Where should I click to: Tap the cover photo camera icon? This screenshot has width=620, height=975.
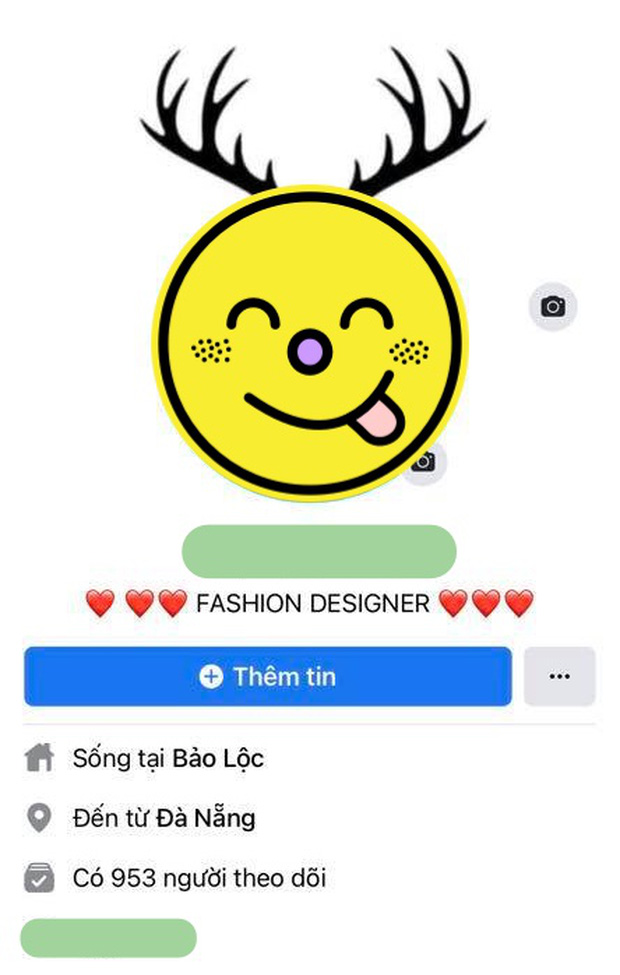pyautogui.click(x=553, y=306)
